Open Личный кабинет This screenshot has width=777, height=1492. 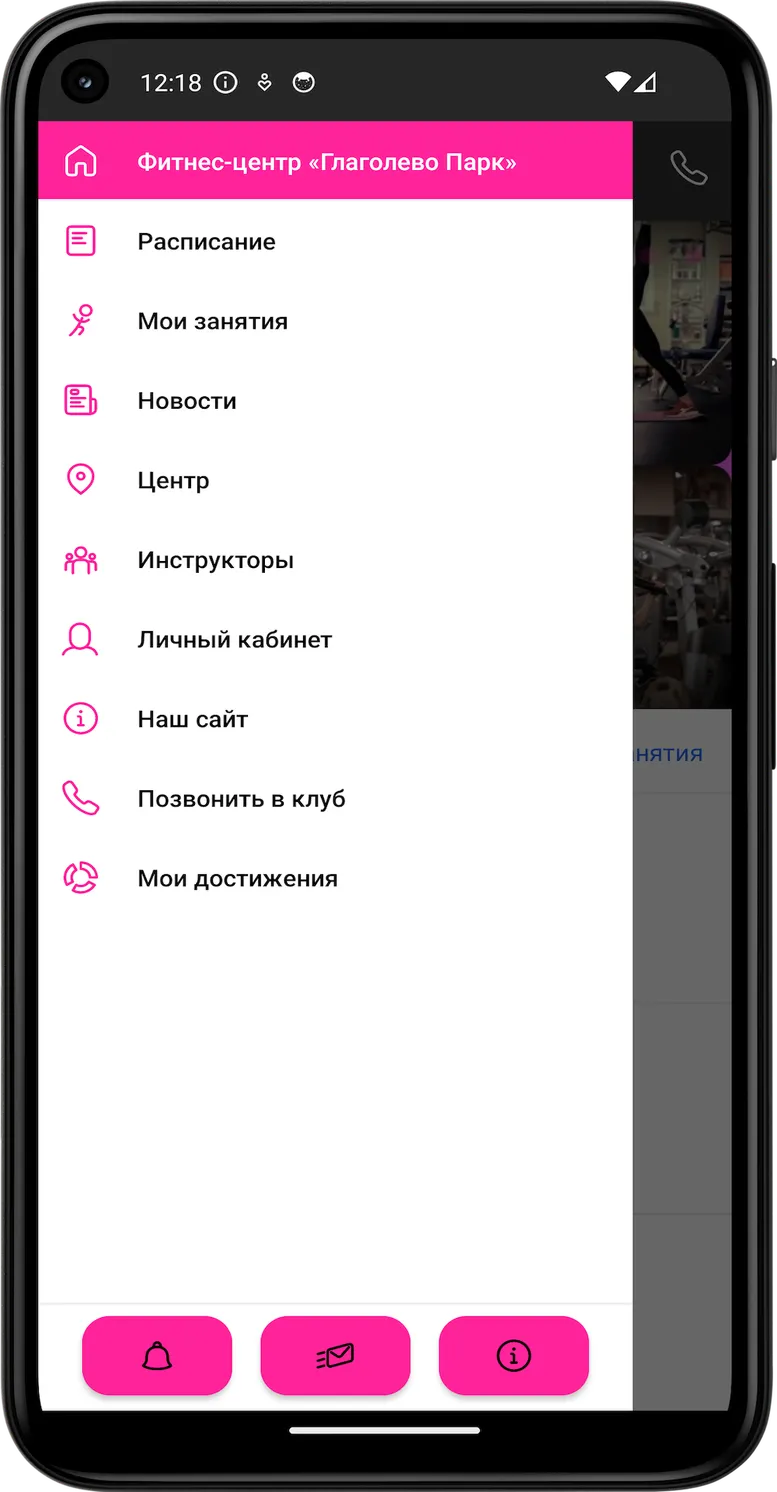[335, 639]
